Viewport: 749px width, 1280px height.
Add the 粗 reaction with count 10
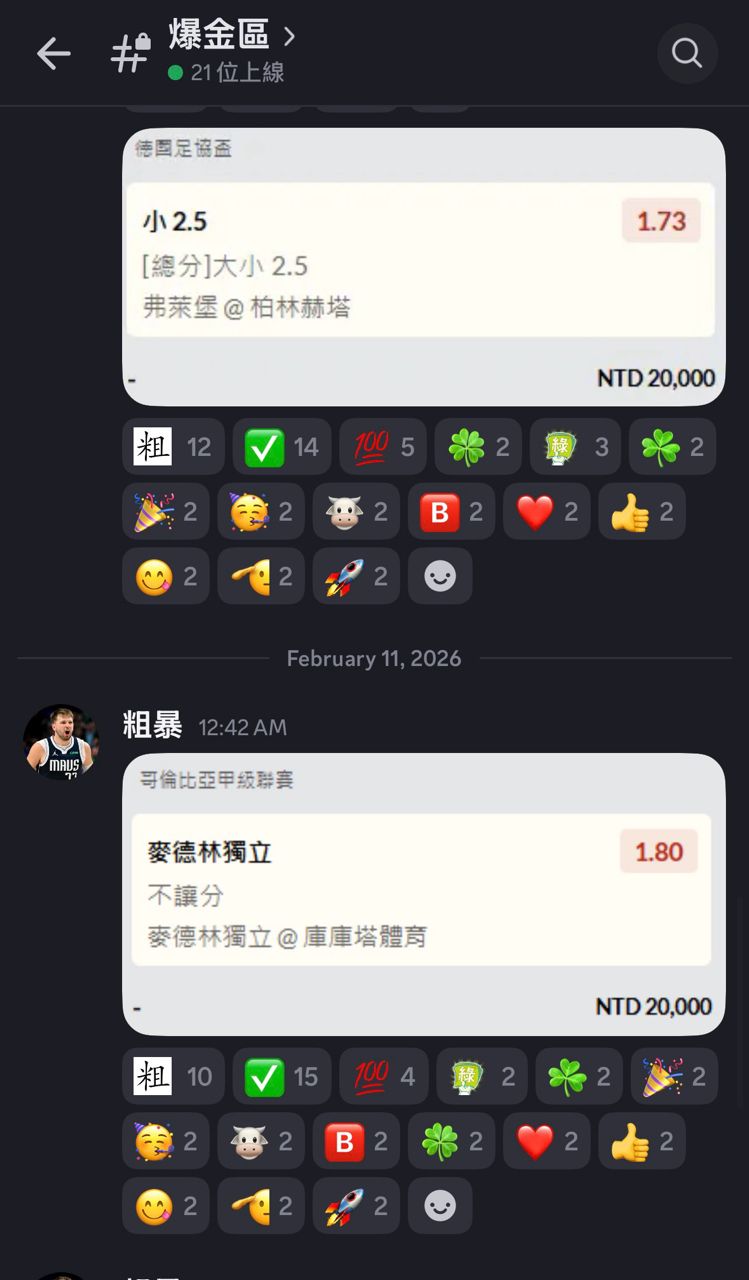pyautogui.click(x=173, y=1077)
